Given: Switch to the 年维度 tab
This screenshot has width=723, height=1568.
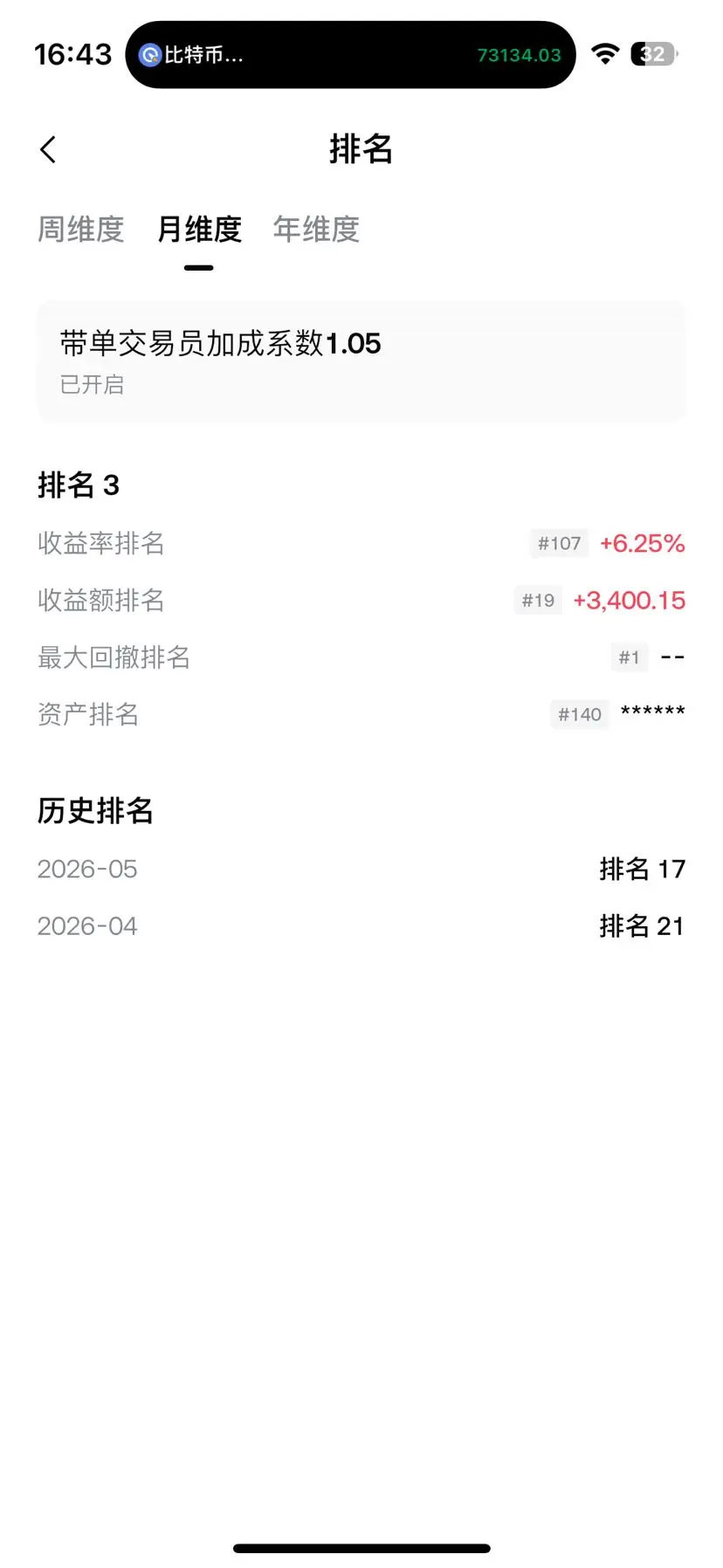Looking at the screenshot, I should pyautogui.click(x=316, y=230).
